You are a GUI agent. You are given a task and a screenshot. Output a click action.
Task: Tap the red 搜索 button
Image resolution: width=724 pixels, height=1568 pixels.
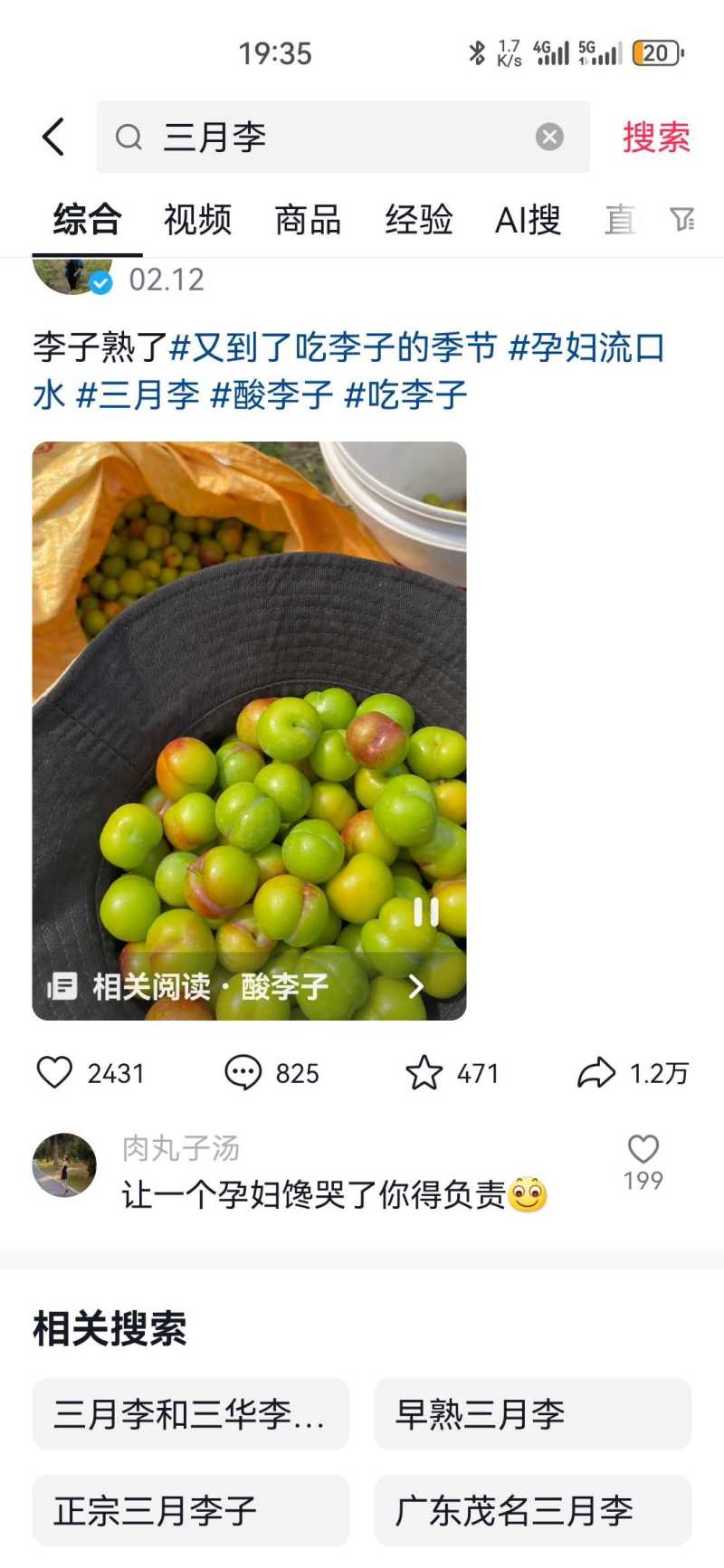(656, 138)
